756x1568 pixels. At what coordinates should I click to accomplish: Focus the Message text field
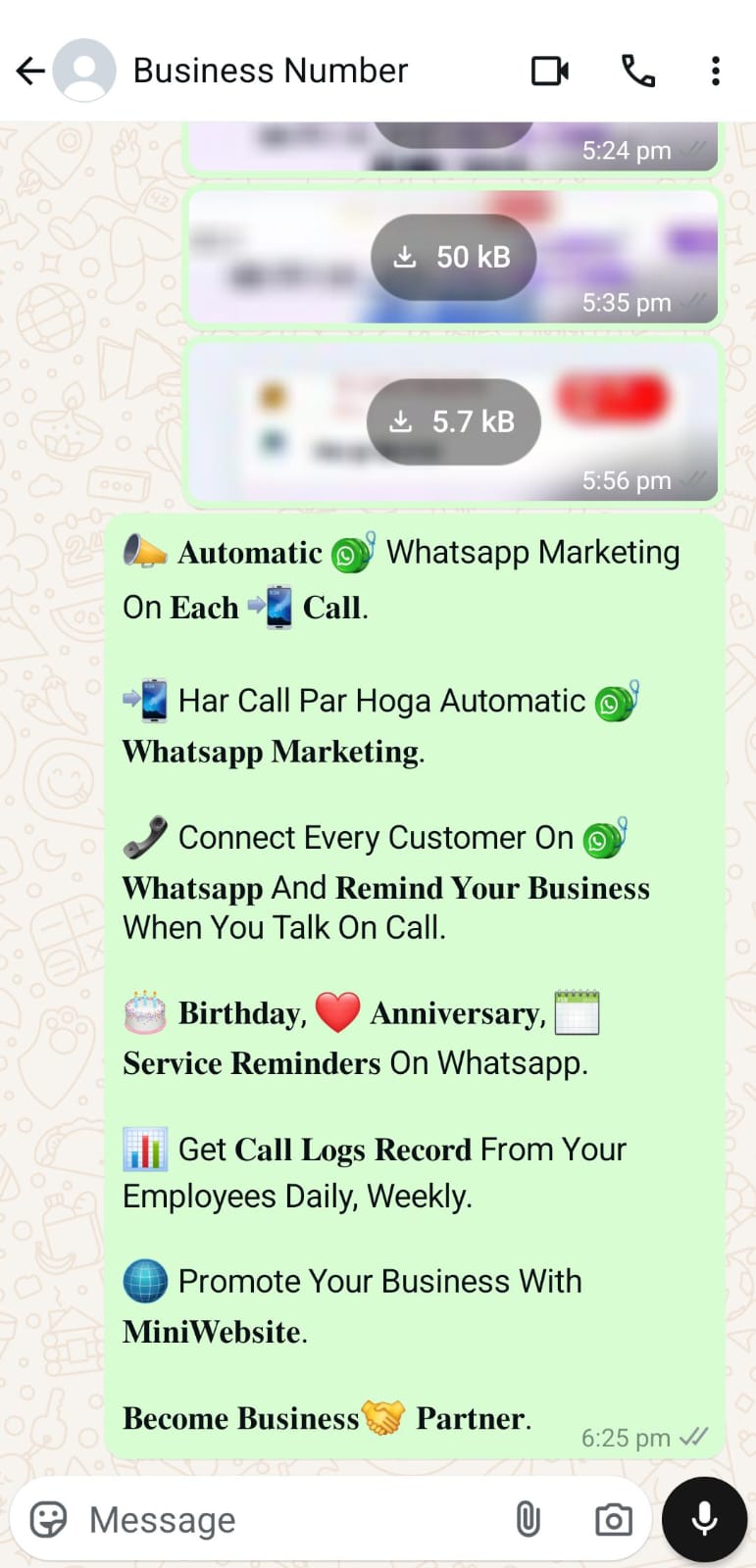click(x=284, y=1520)
